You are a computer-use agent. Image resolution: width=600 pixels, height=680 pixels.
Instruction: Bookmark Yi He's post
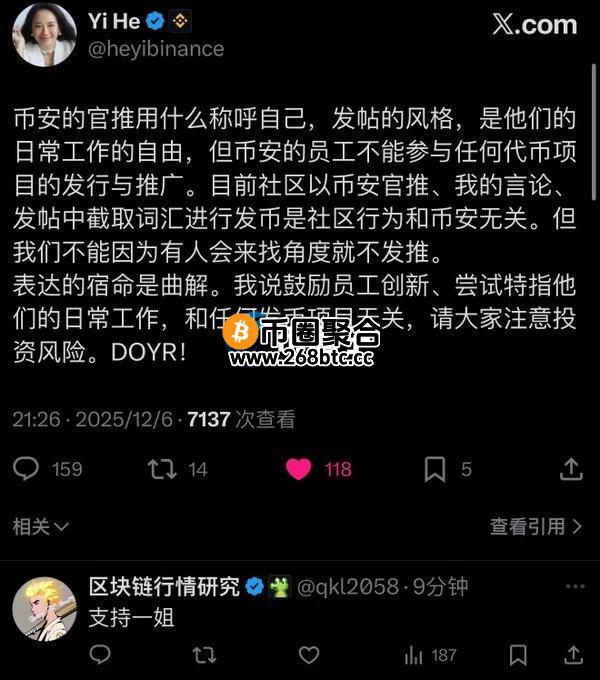(x=435, y=468)
